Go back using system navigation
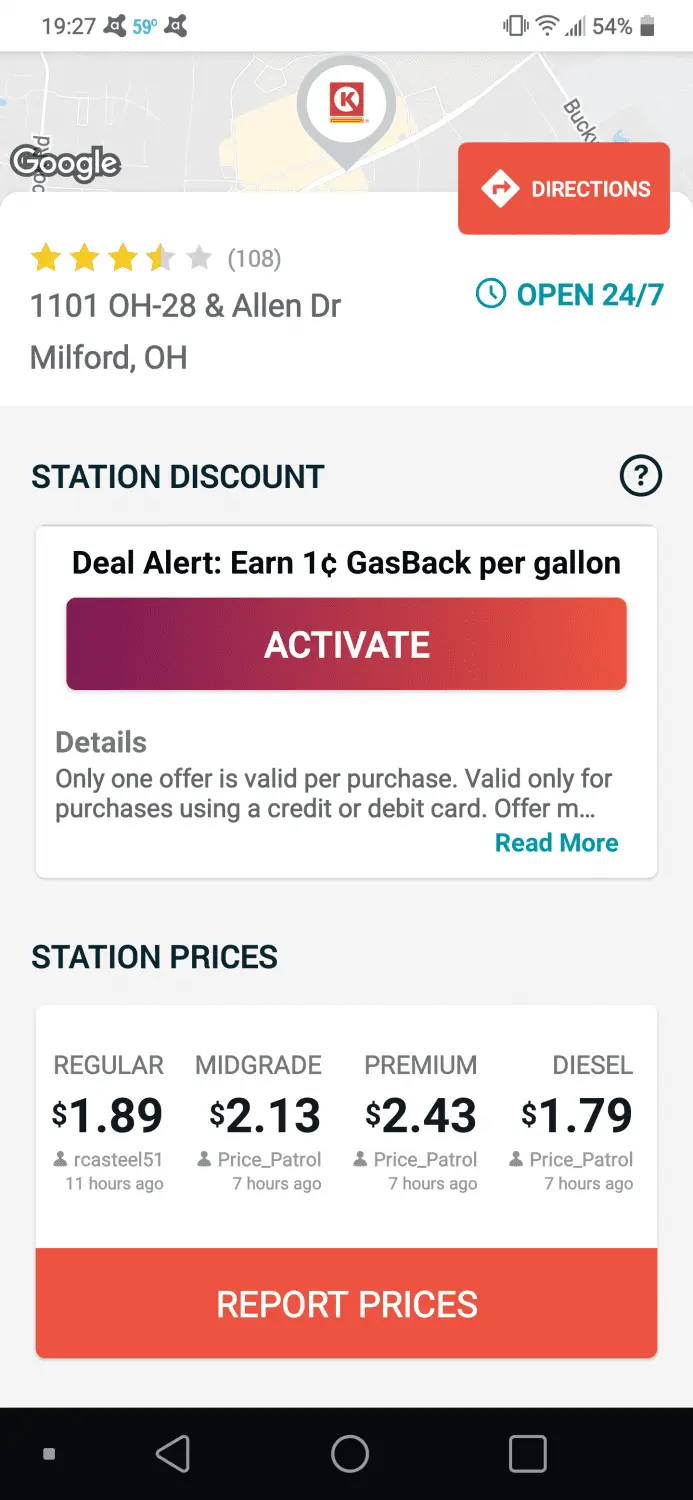 tap(173, 1454)
